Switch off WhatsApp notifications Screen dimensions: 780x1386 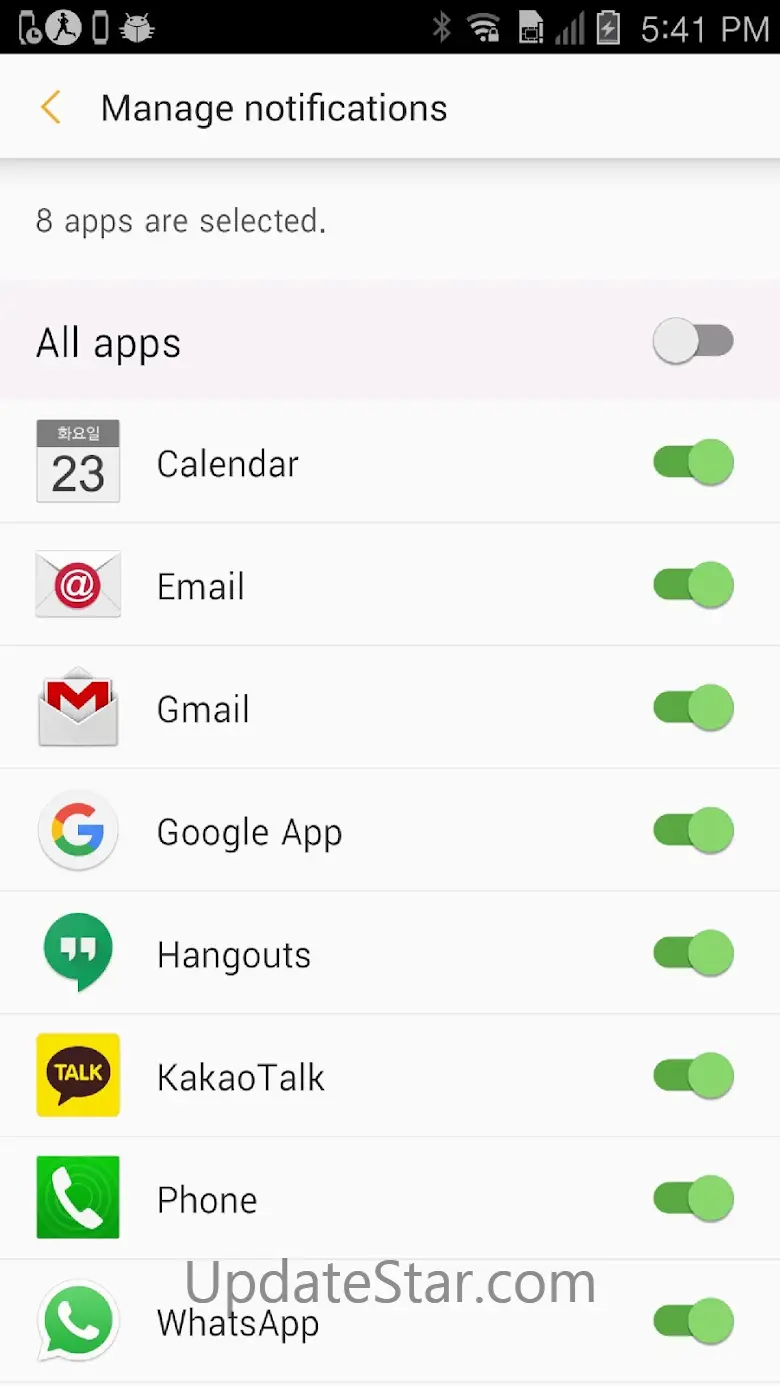point(693,1322)
